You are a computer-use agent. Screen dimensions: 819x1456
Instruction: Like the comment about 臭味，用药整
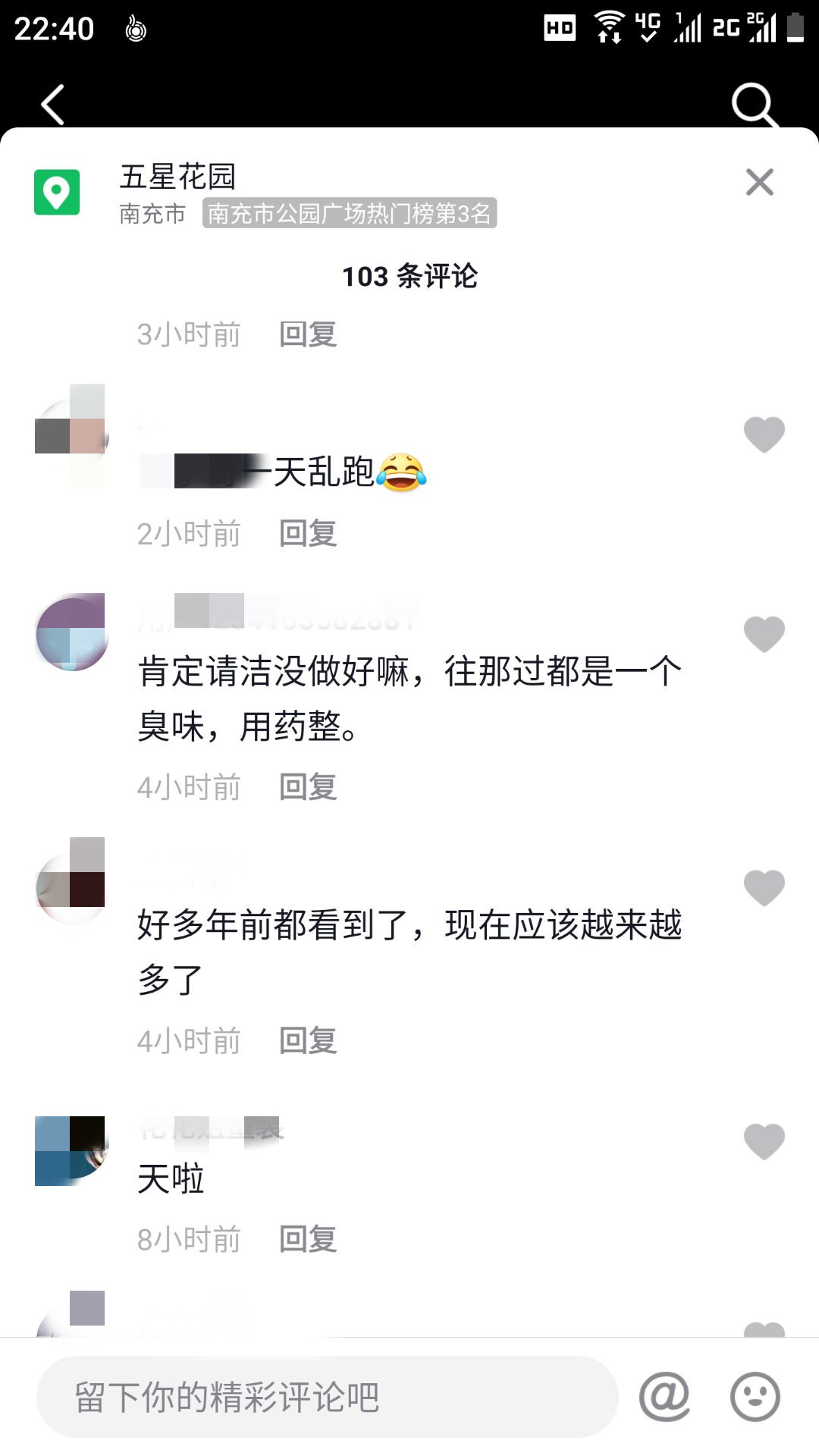coord(764,634)
